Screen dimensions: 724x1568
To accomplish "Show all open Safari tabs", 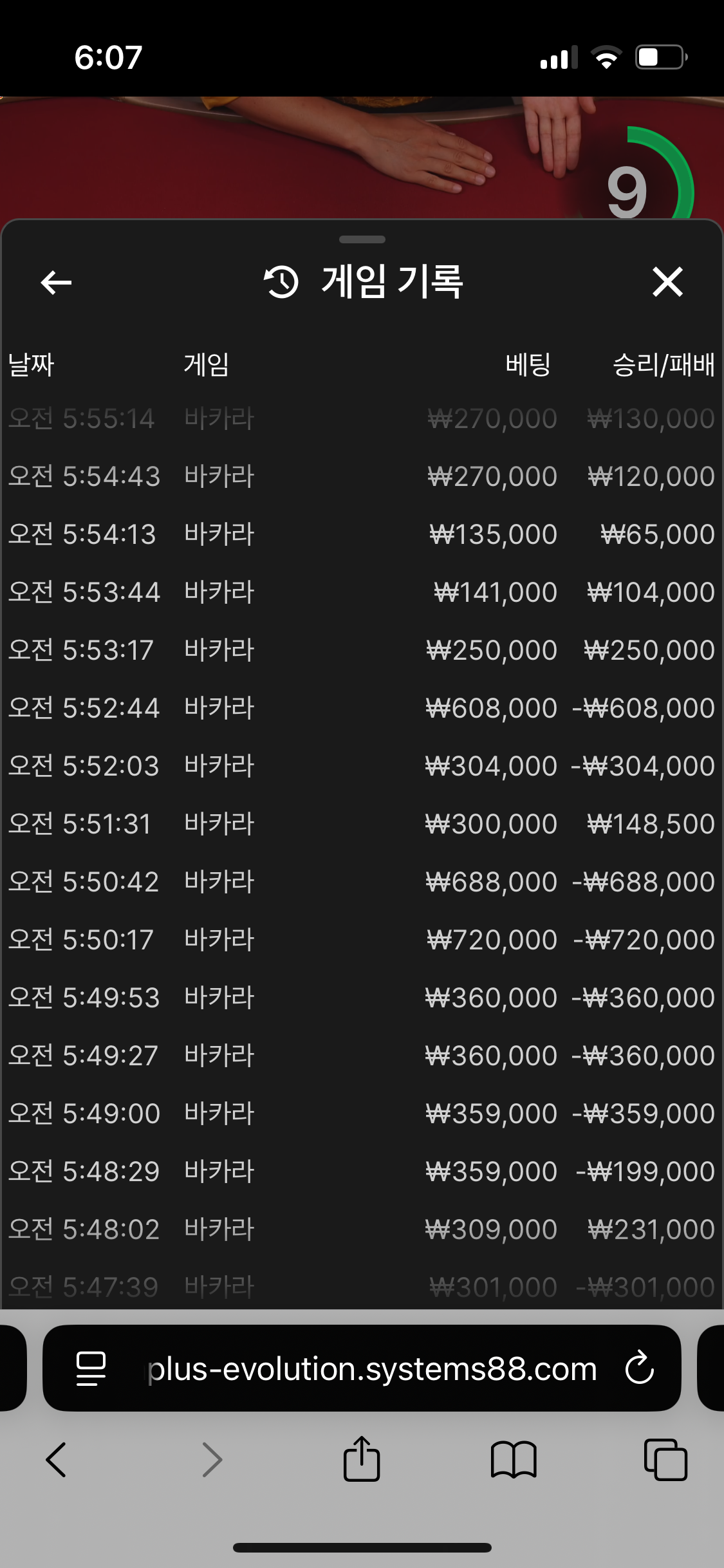I will 665,1459.
